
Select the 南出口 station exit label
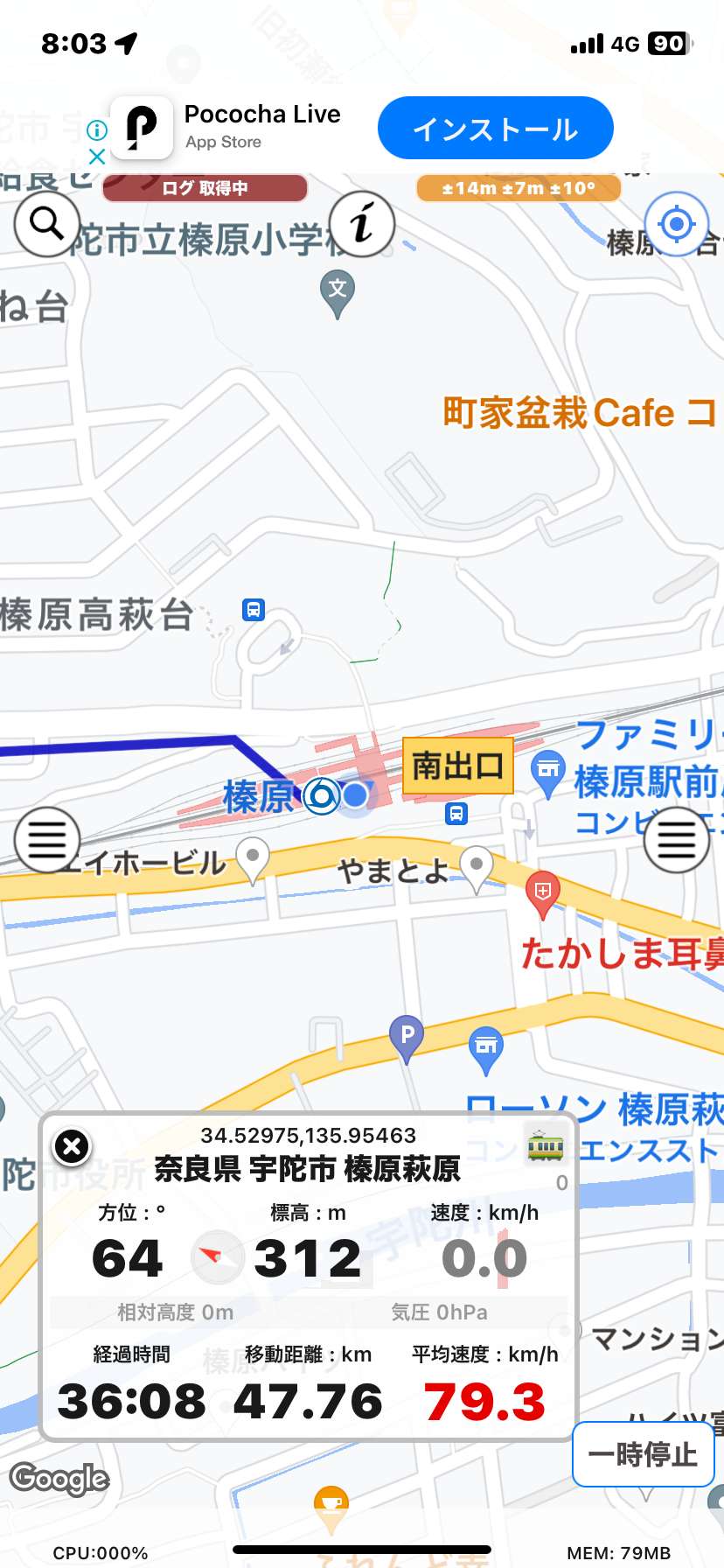click(x=457, y=766)
